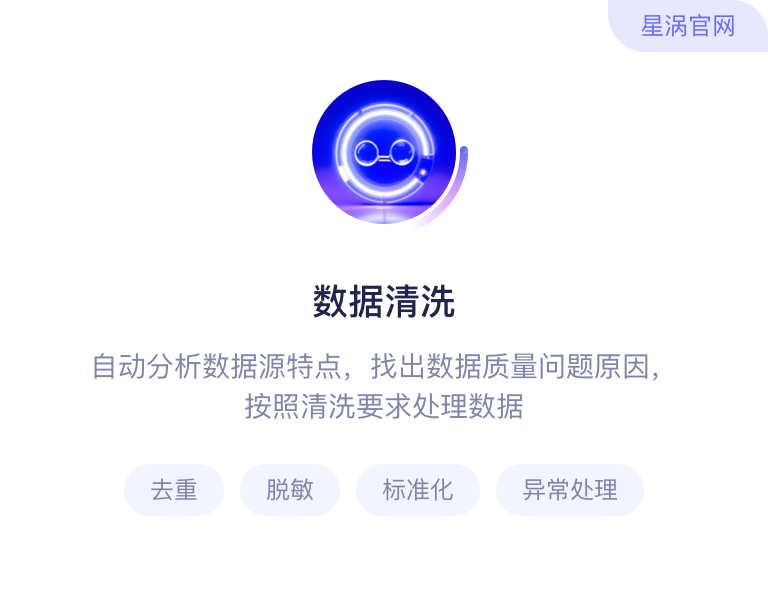Select the 去重 chip
This screenshot has width=768, height=596.
point(174,490)
